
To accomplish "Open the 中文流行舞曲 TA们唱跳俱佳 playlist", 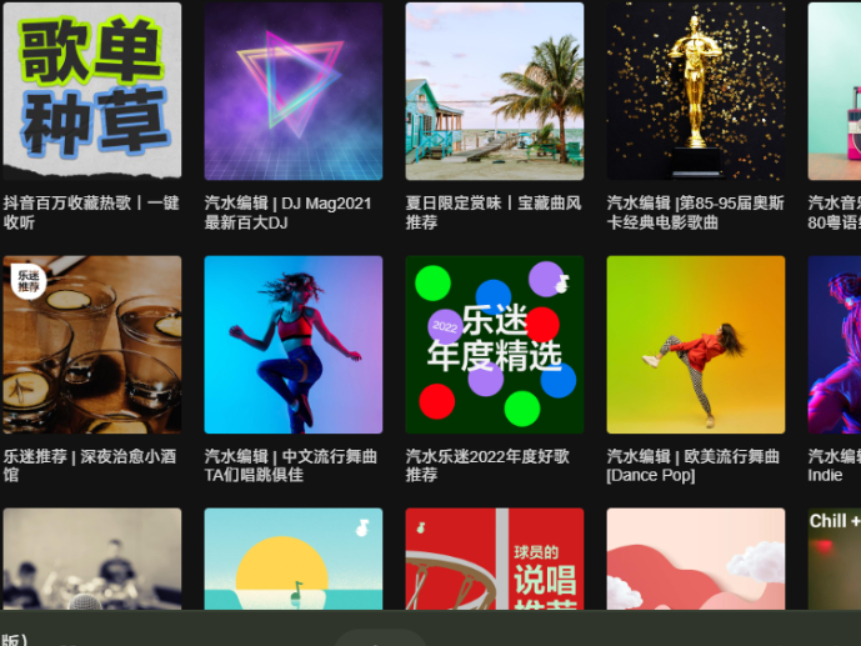I will click(x=293, y=344).
